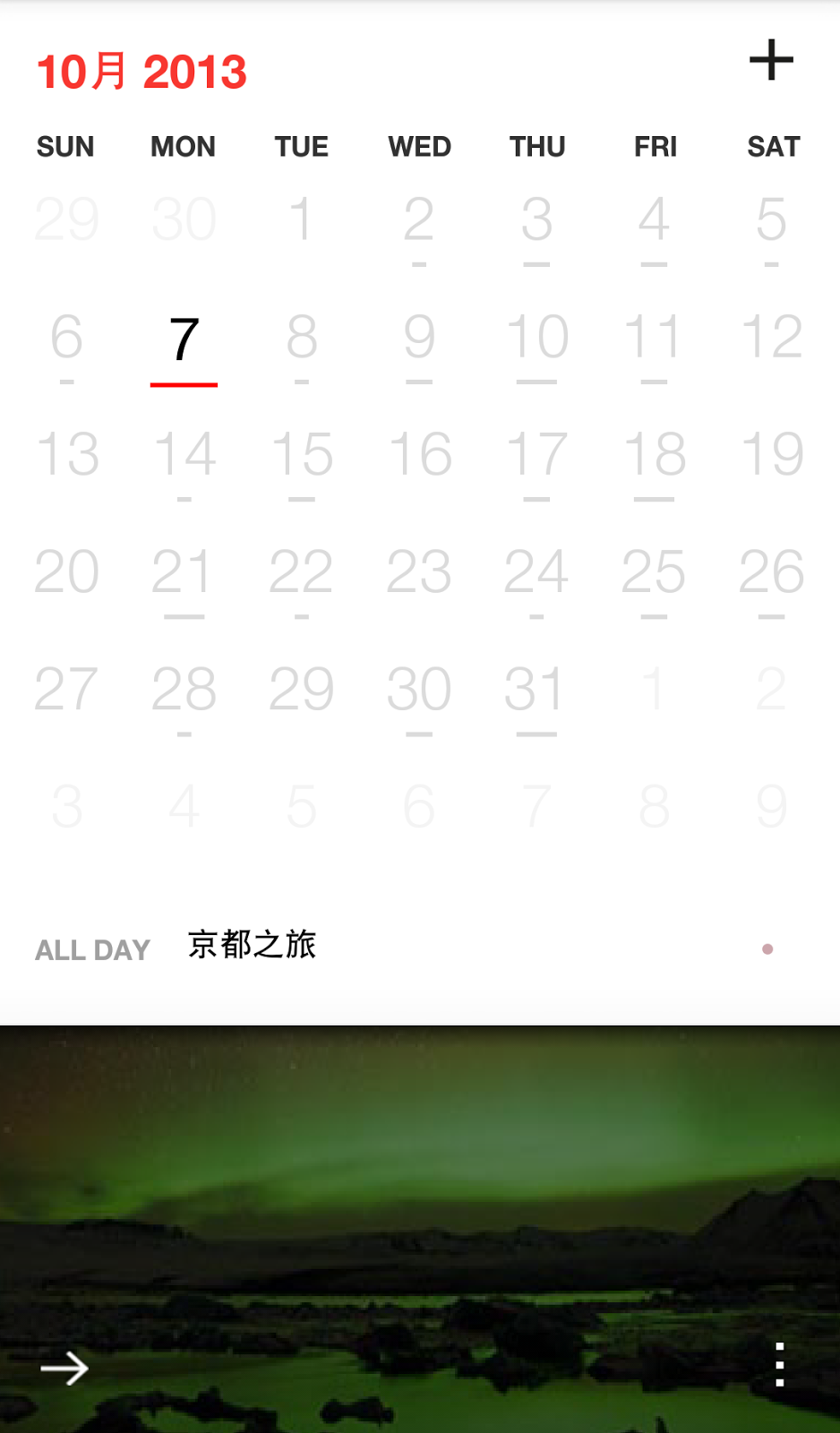
Task: Select October 3 on the calendar
Action: pyautogui.click(x=536, y=220)
